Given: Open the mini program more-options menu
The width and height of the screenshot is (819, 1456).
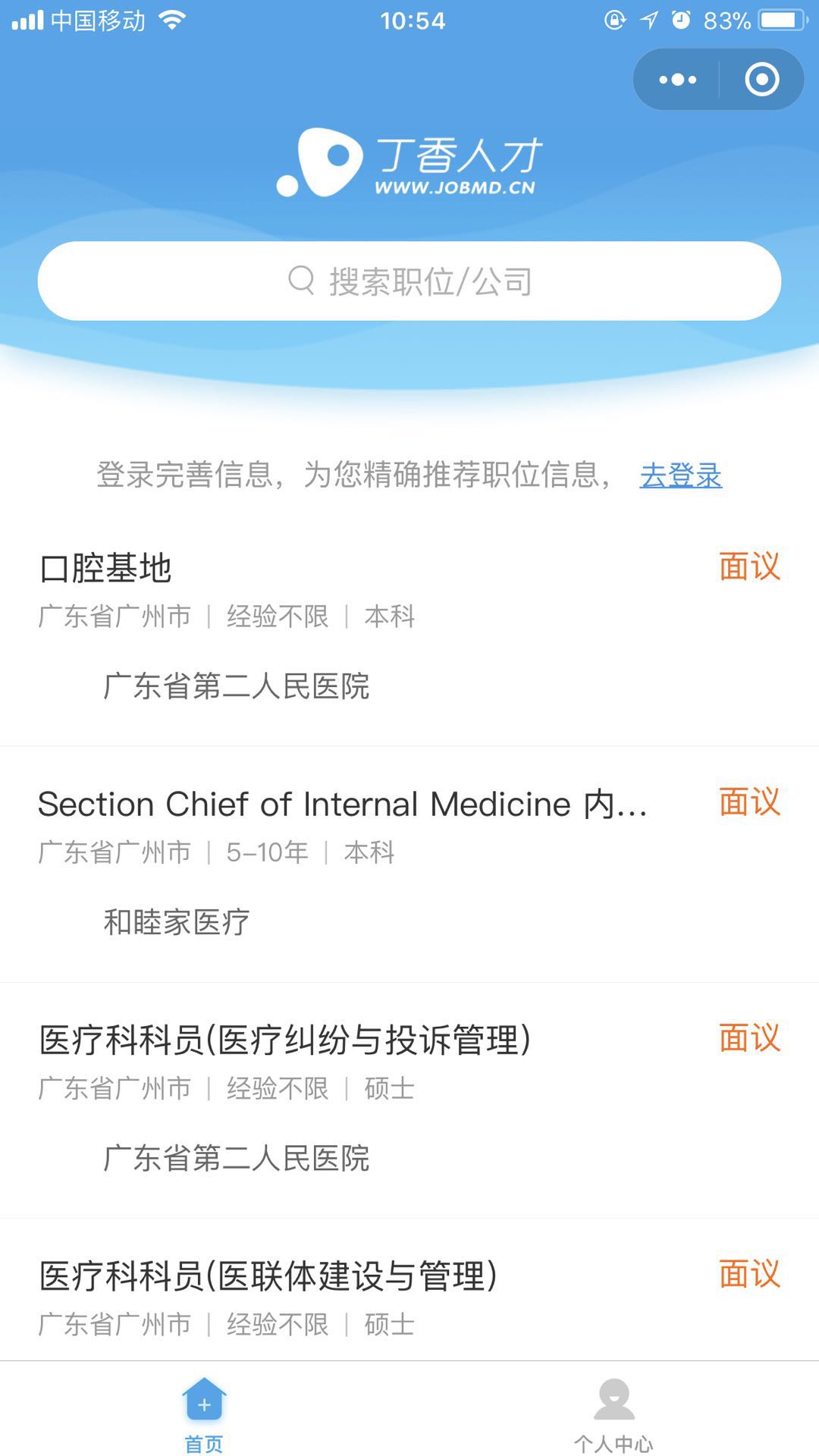Looking at the screenshot, I should click(677, 80).
